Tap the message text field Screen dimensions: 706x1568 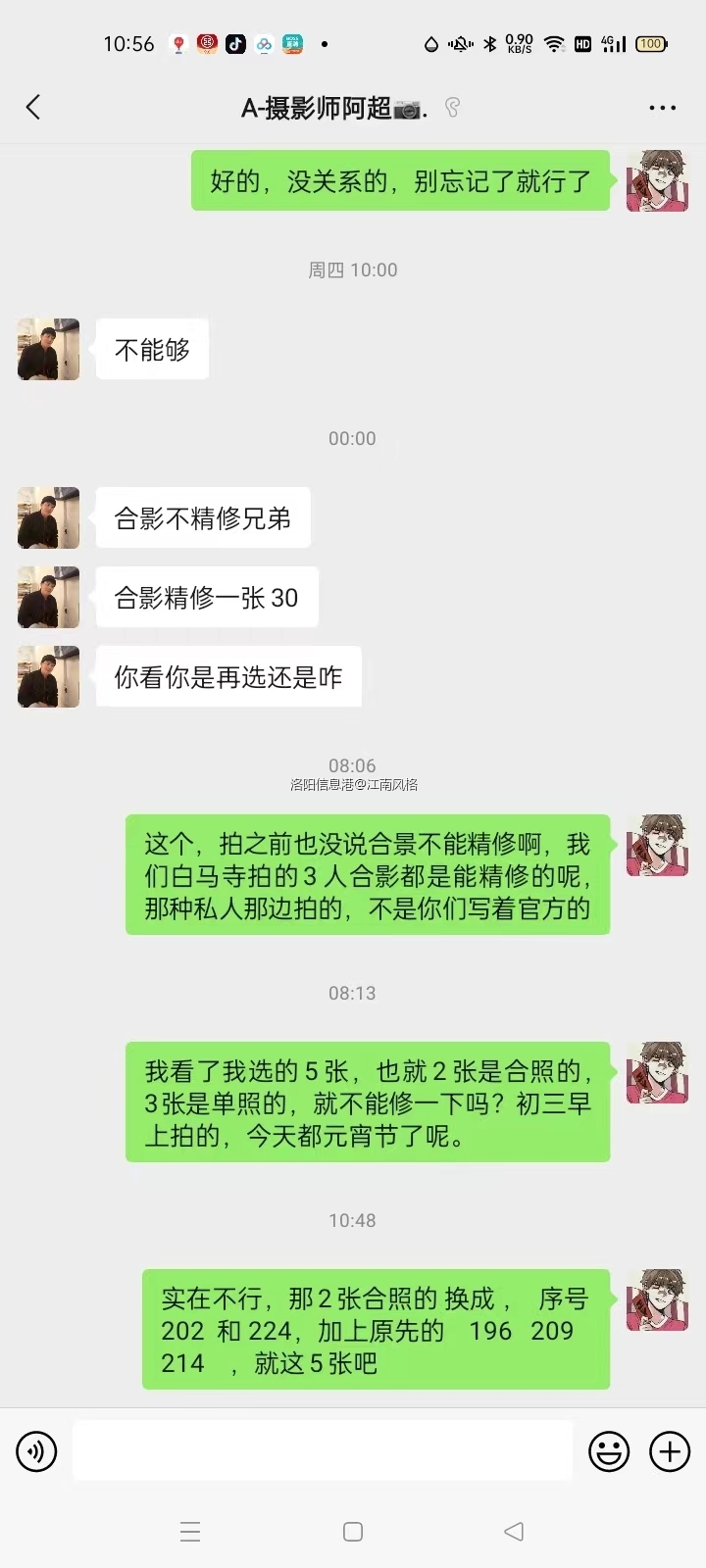pyautogui.click(x=323, y=1450)
